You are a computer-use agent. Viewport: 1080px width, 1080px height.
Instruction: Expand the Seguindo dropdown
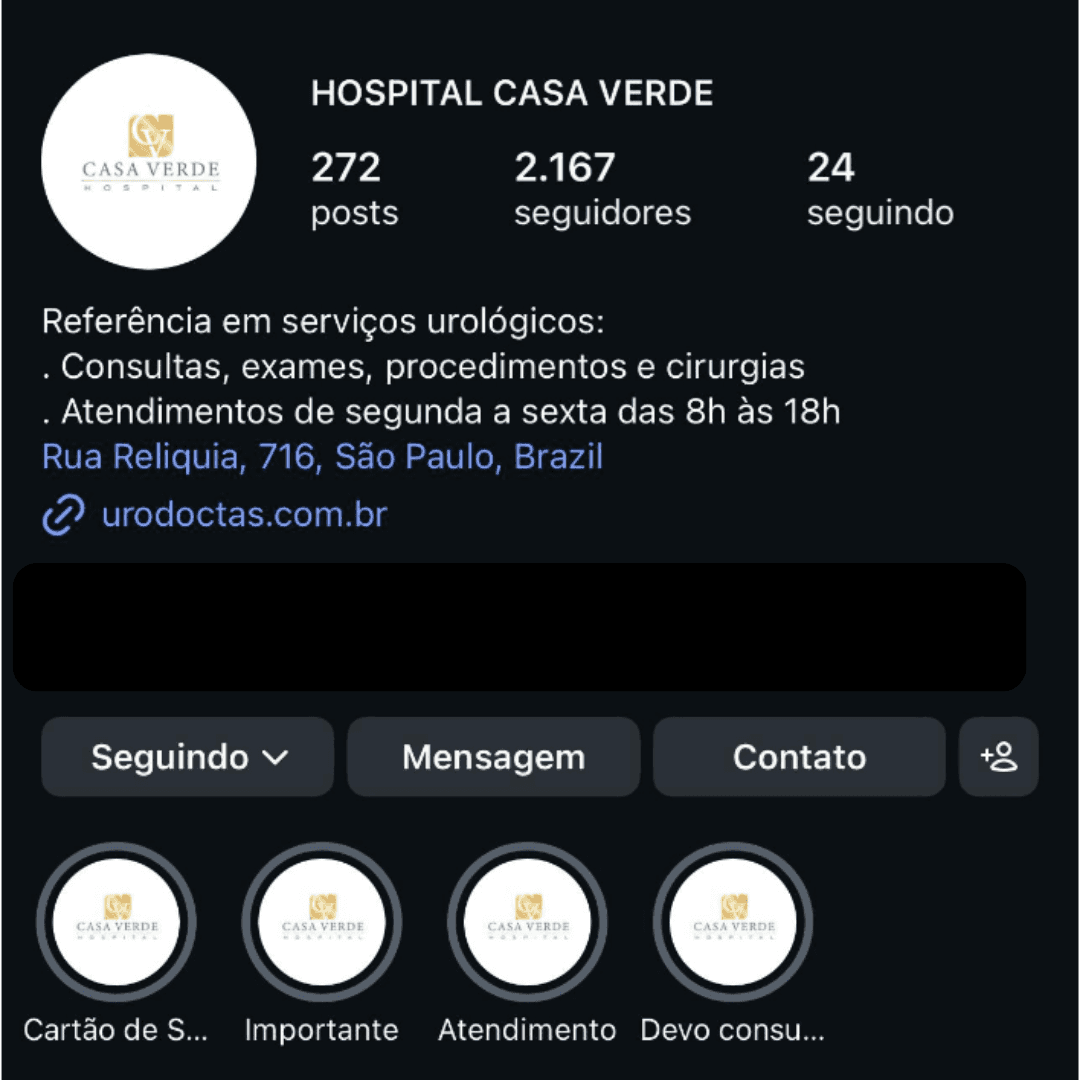188,757
